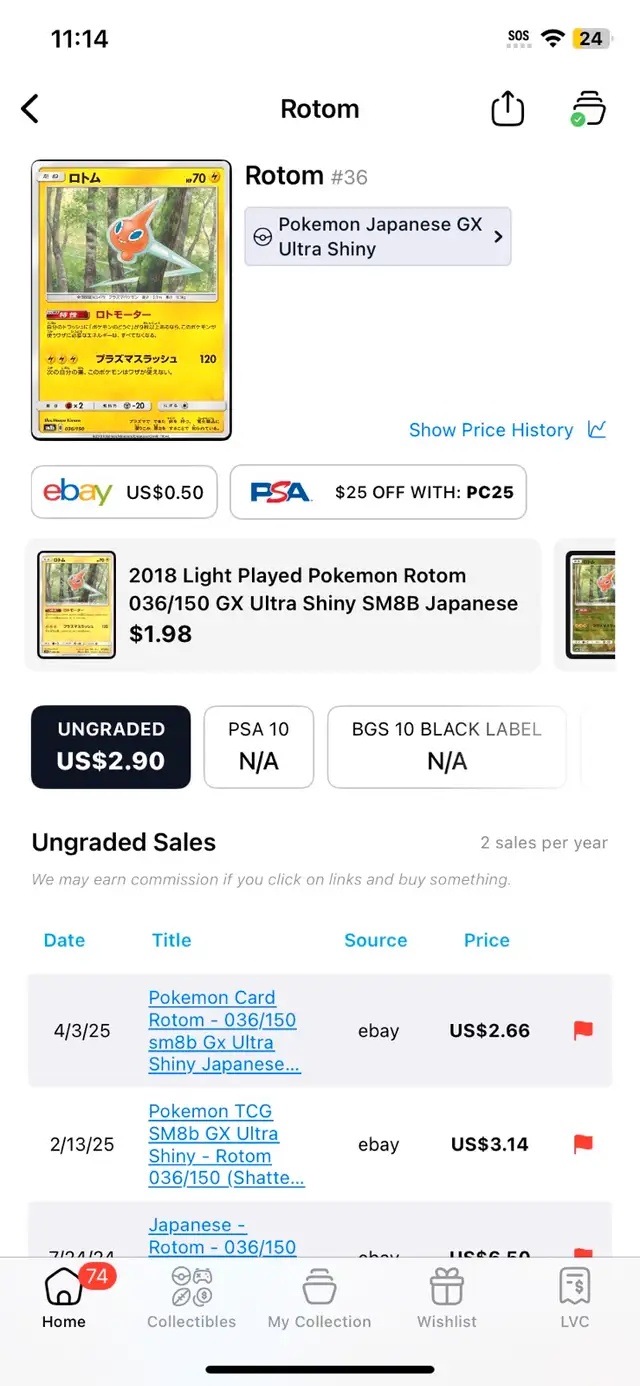The image size is (640, 1386).
Task: Open the LVC tab
Action: tap(575, 1297)
